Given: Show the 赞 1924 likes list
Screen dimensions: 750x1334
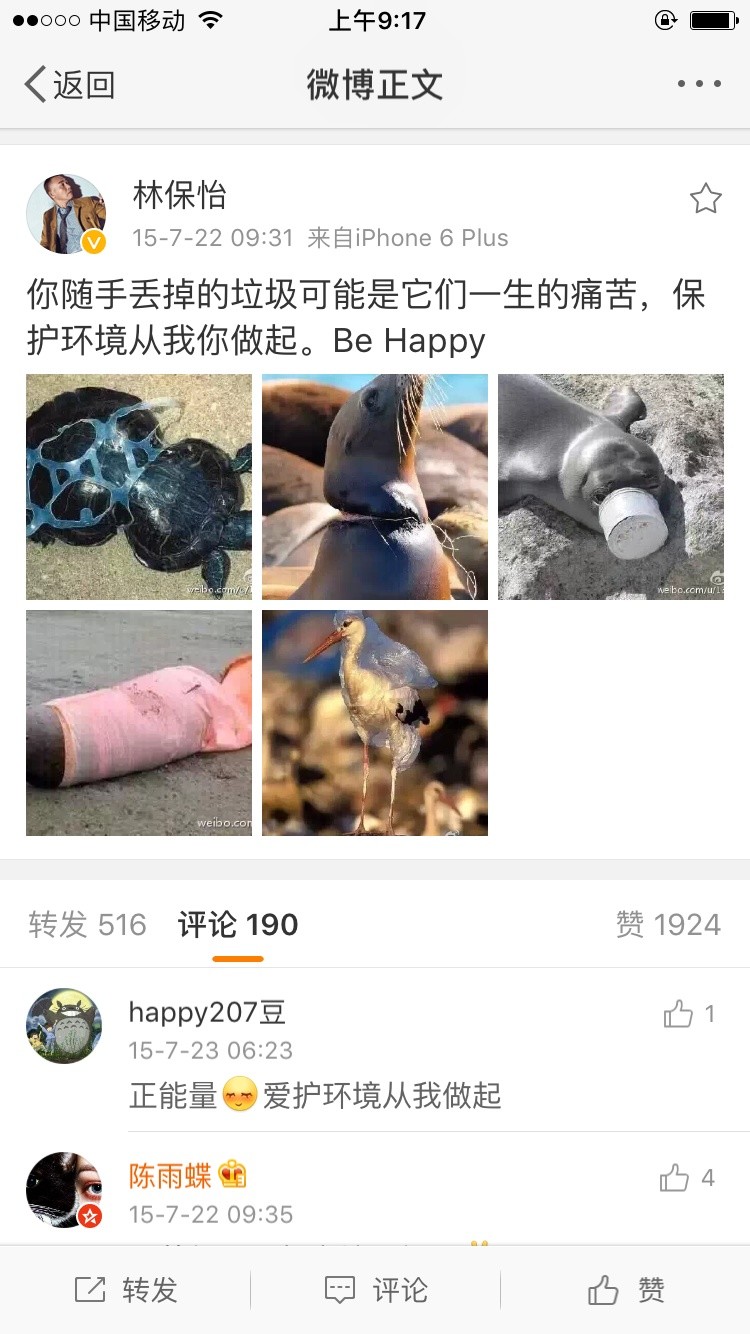Looking at the screenshot, I should click(668, 925).
